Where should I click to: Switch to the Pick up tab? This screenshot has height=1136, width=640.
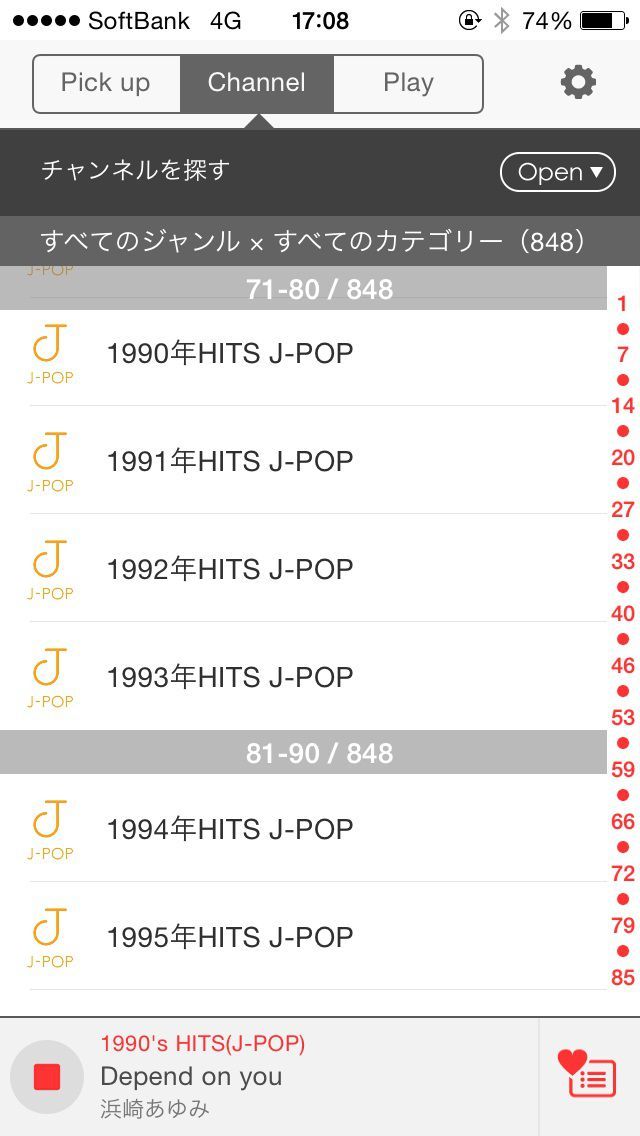coord(106,83)
